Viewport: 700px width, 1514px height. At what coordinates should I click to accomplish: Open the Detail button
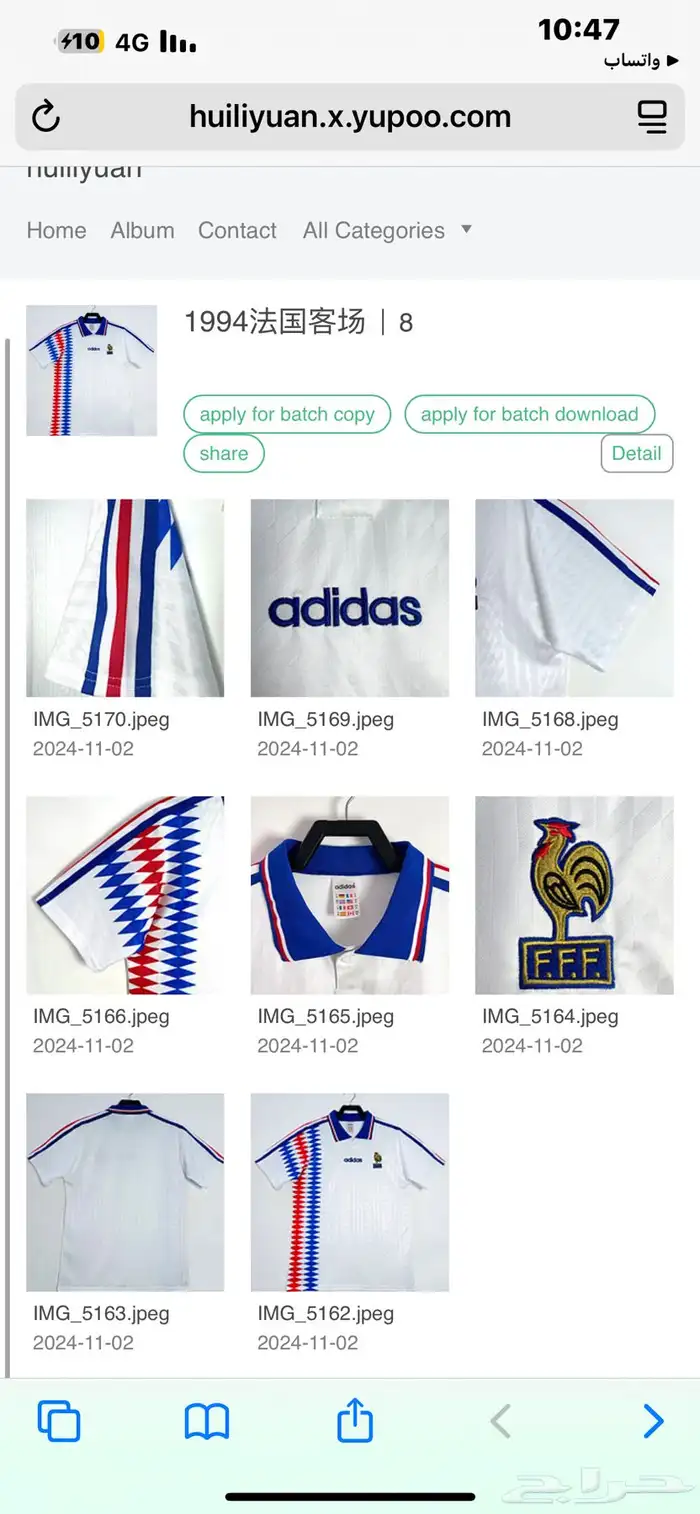[636, 453]
